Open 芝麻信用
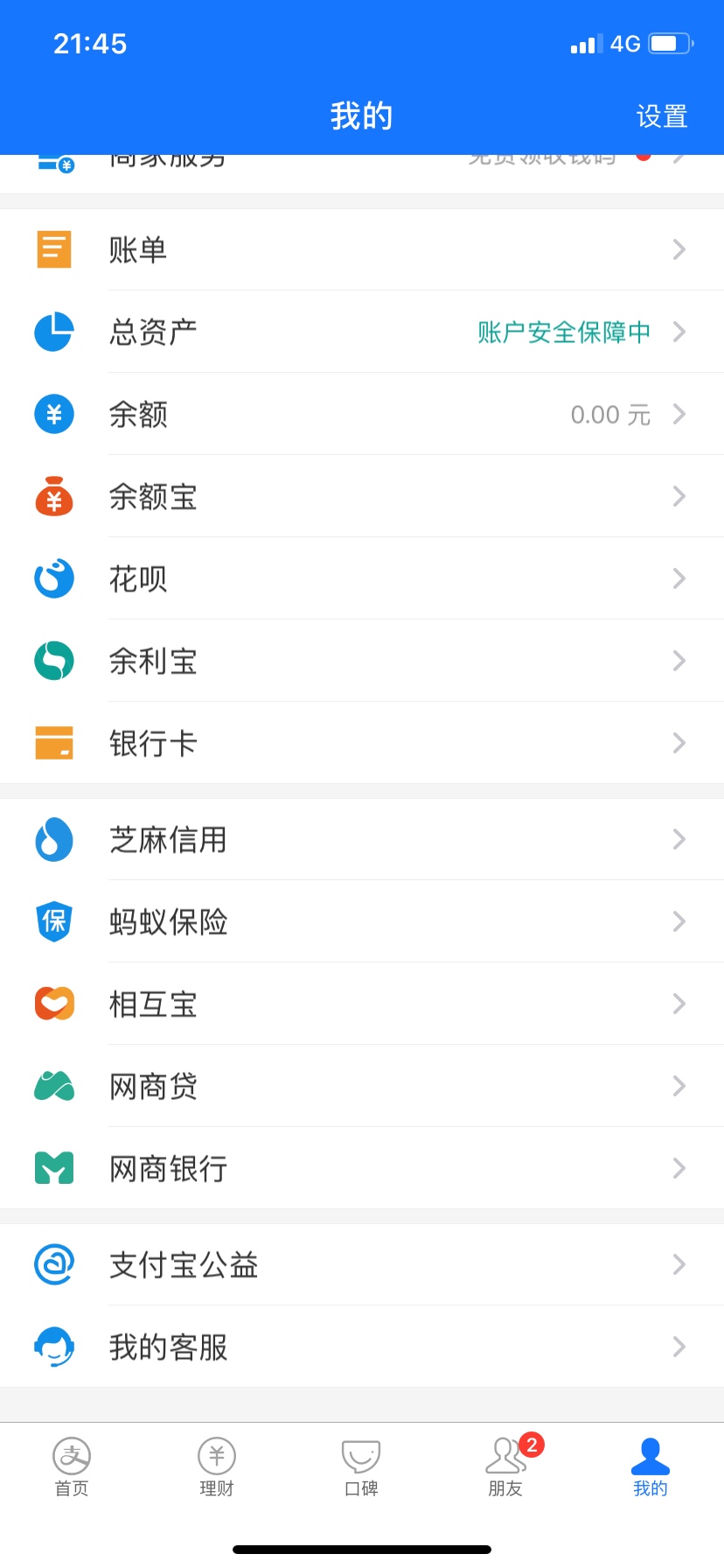This screenshot has width=724, height=1568. pyautogui.click(x=362, y=839)
